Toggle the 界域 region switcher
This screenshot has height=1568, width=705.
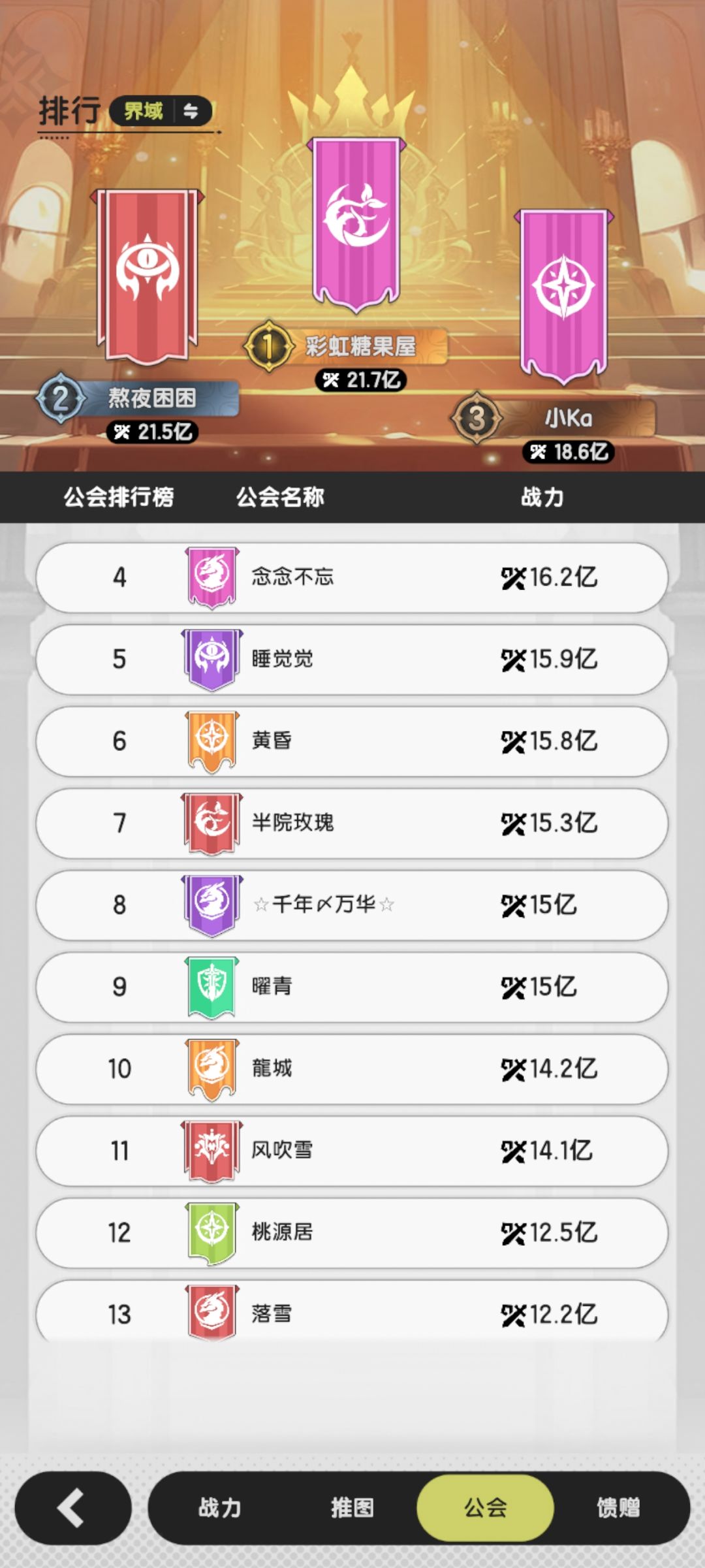tap(162, 110)
